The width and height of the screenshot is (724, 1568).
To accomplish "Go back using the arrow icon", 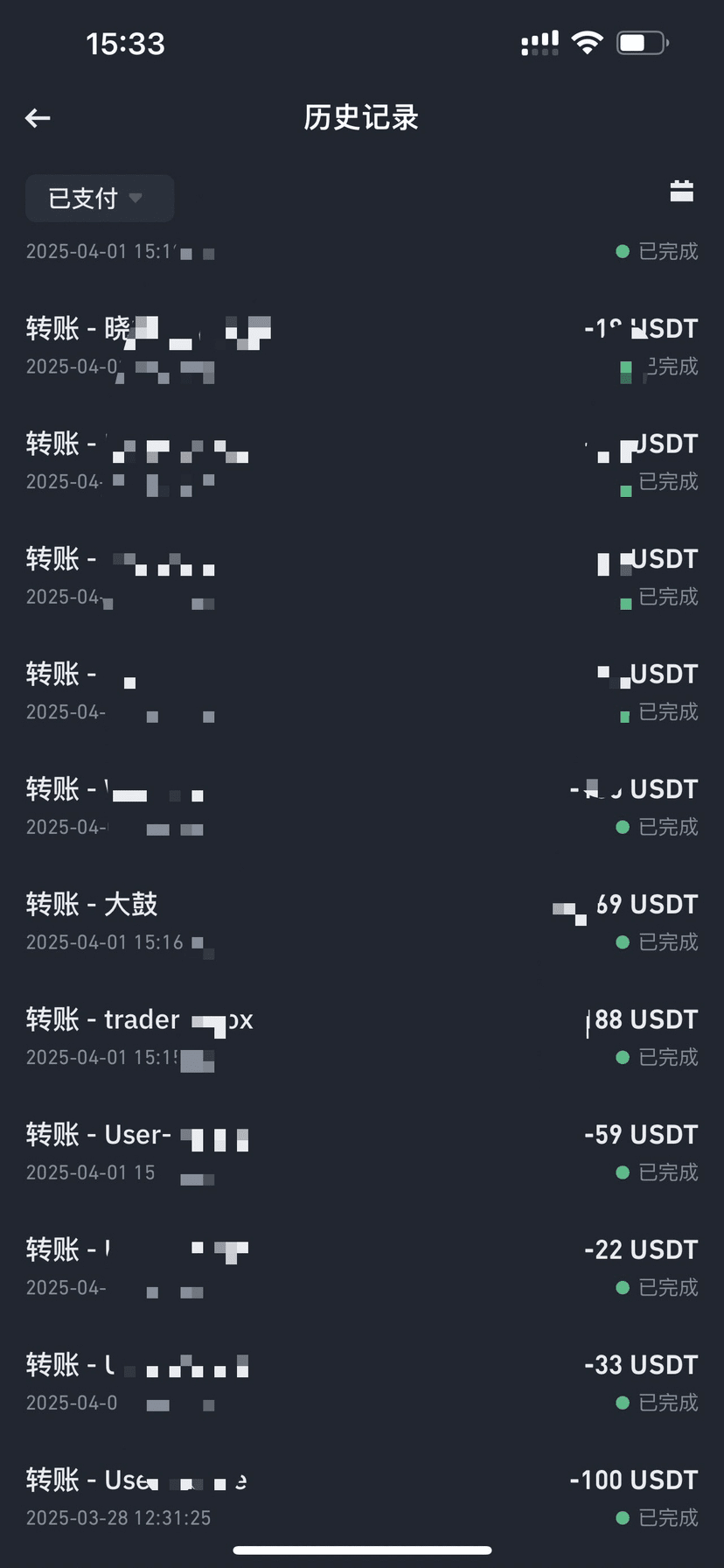I will point(38,118).
